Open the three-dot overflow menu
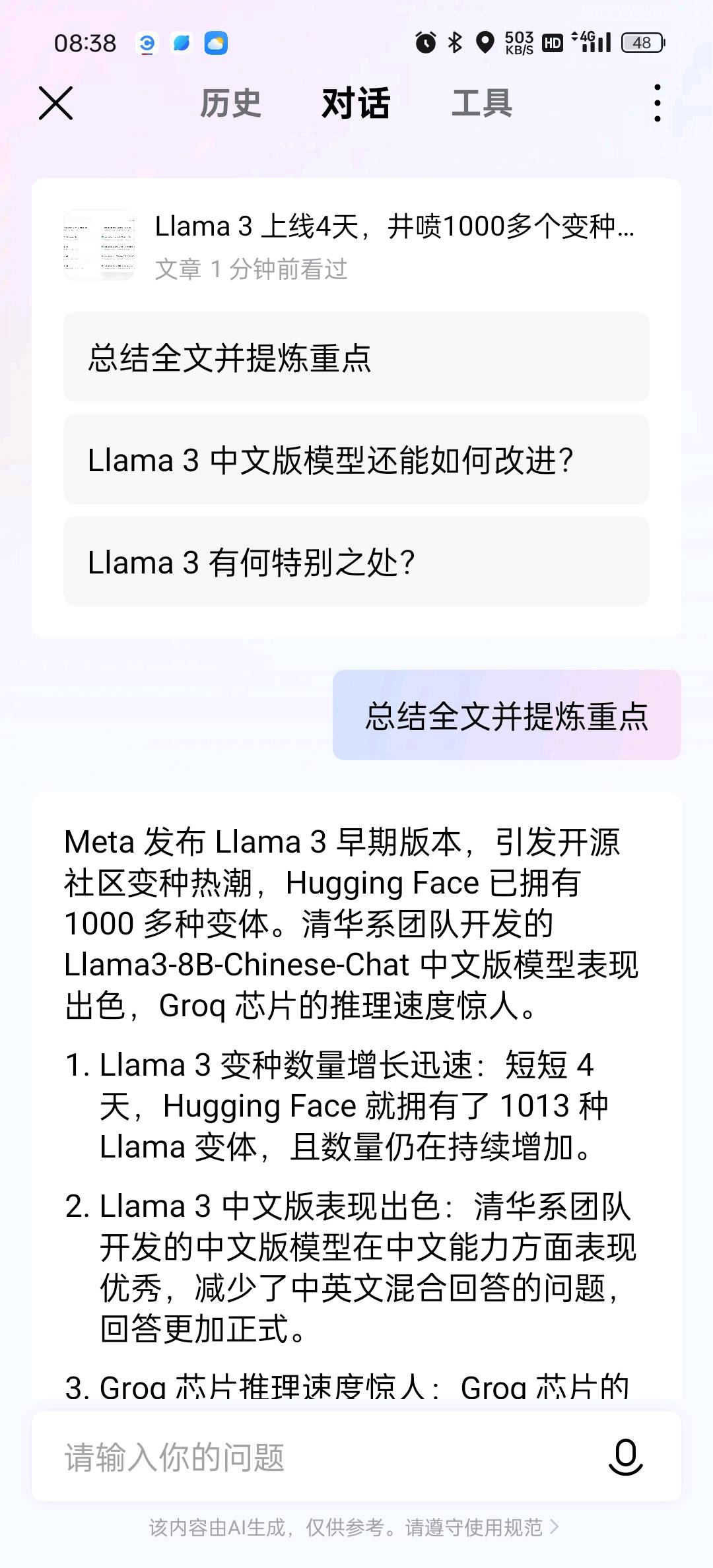Image resolution: width=713 pixels, height=1568 pixels. coord(657,104)
